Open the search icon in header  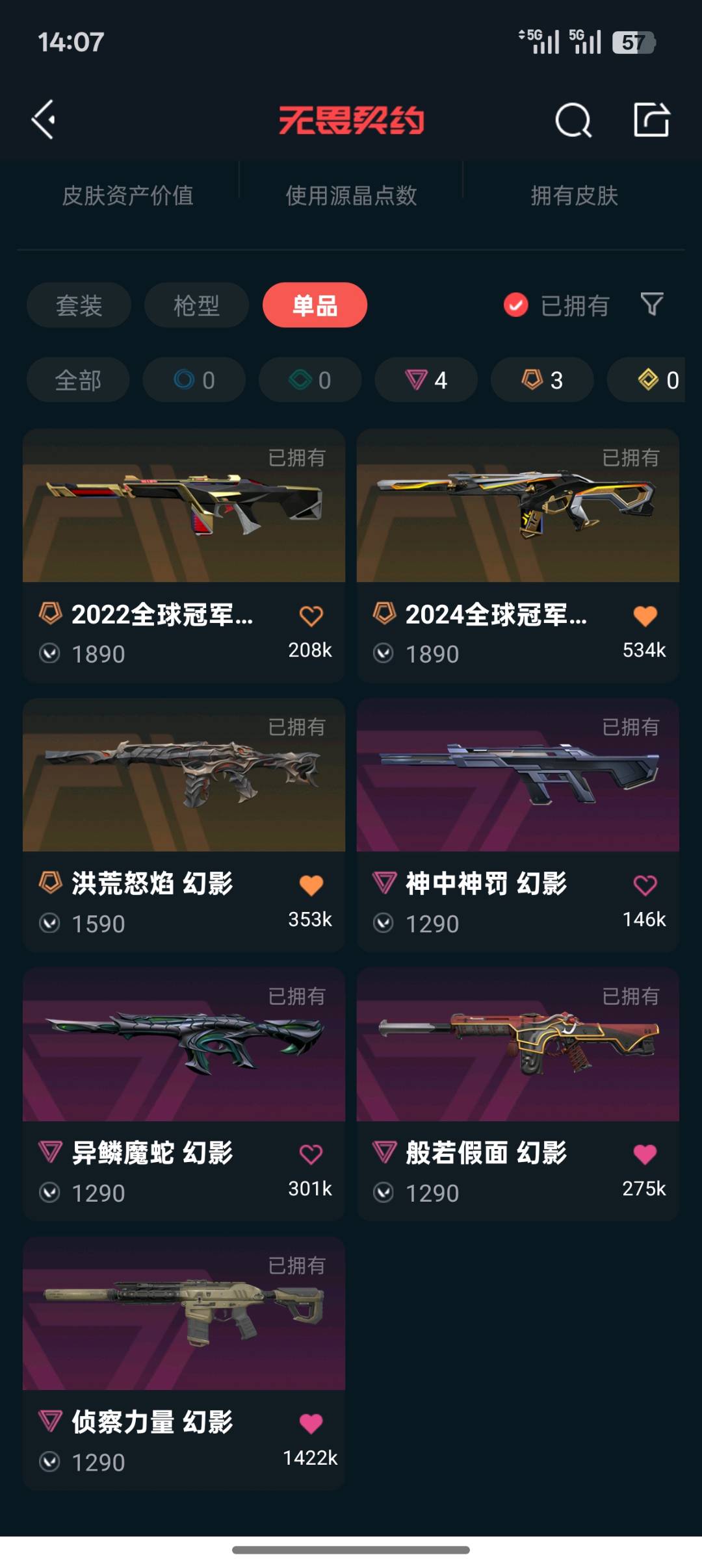(x=573, y=120)
